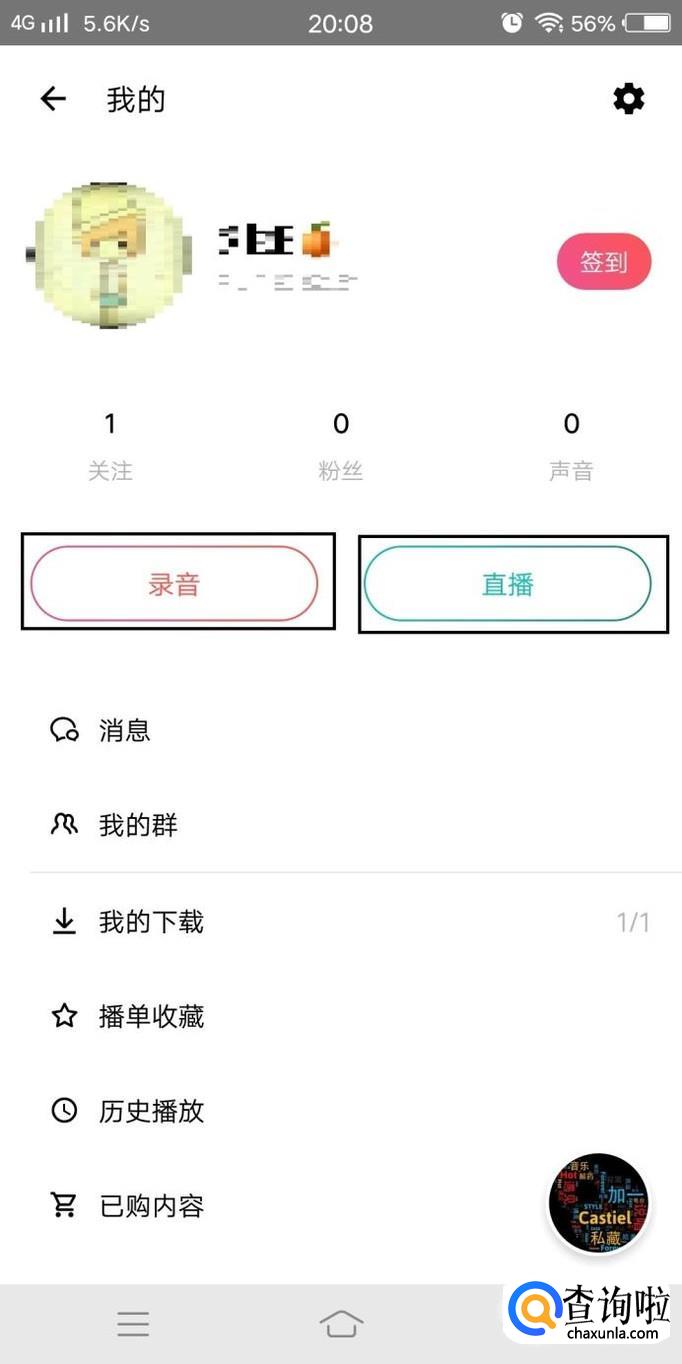Go back using the top arrow
Viewport: 682px width, 1364px height.
point(53,98)
